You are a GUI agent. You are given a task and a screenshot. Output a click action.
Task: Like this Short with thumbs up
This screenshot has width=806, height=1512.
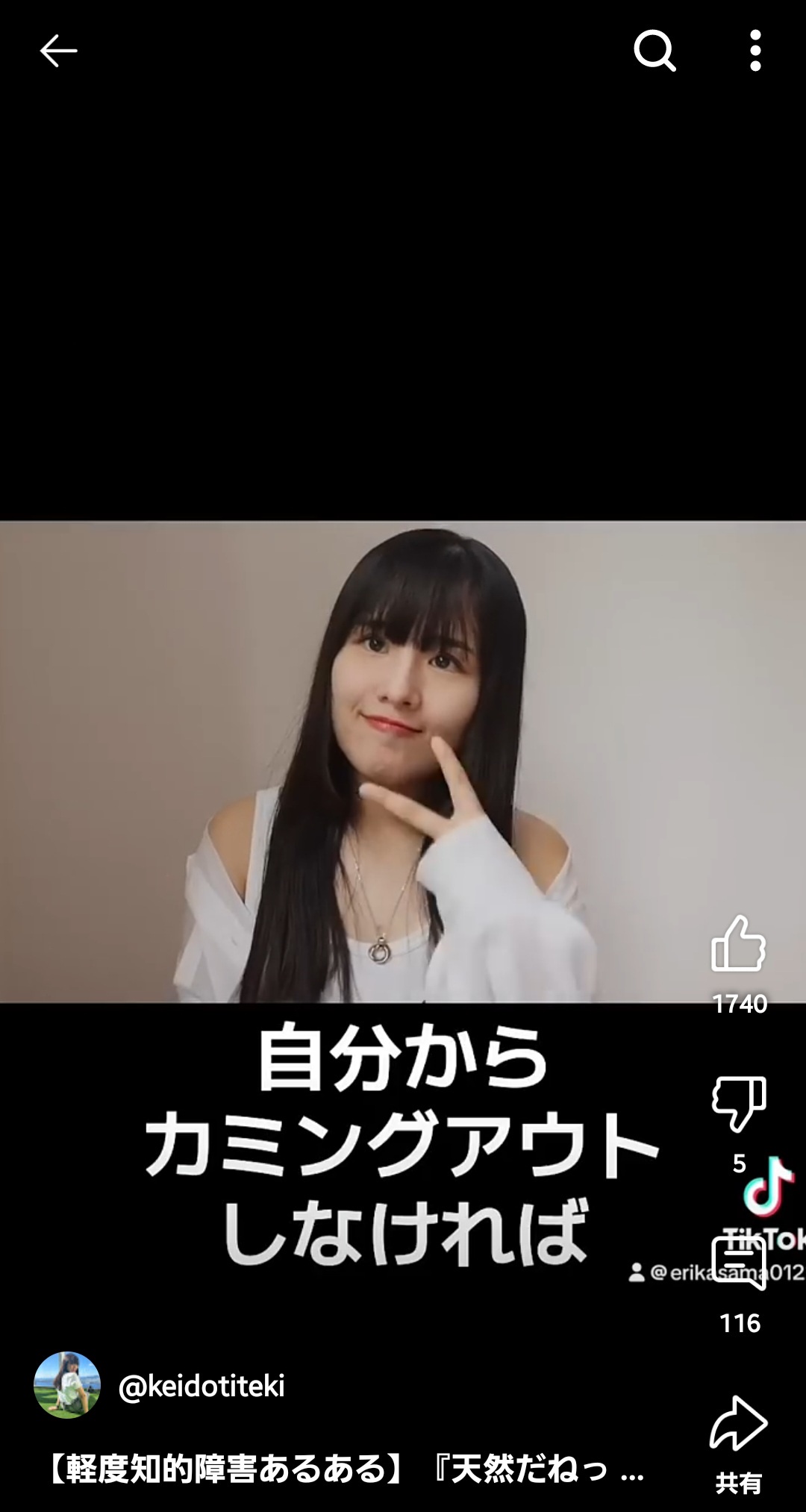(x=739, y=944)
